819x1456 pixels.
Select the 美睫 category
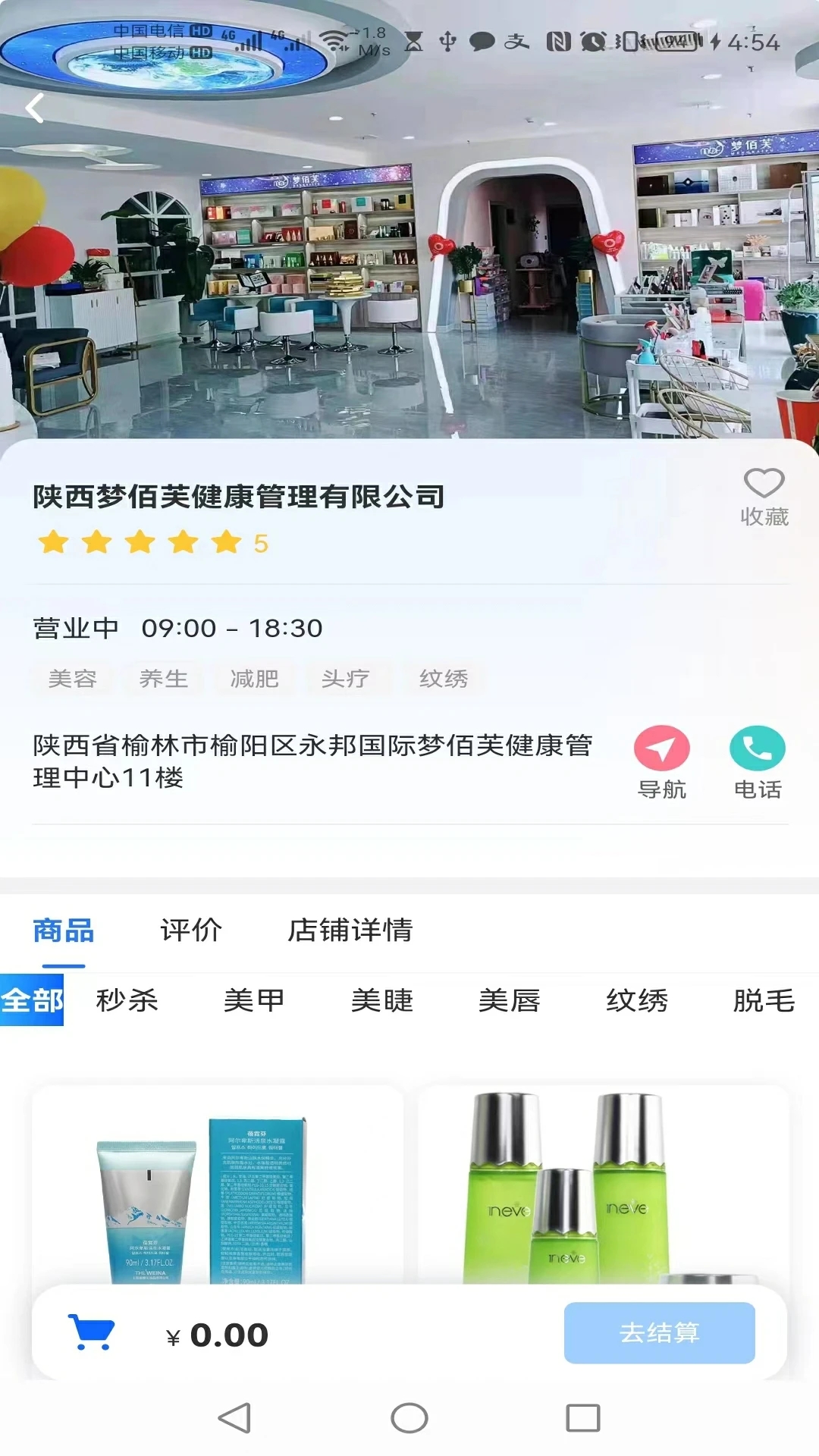coord(382,1000)
